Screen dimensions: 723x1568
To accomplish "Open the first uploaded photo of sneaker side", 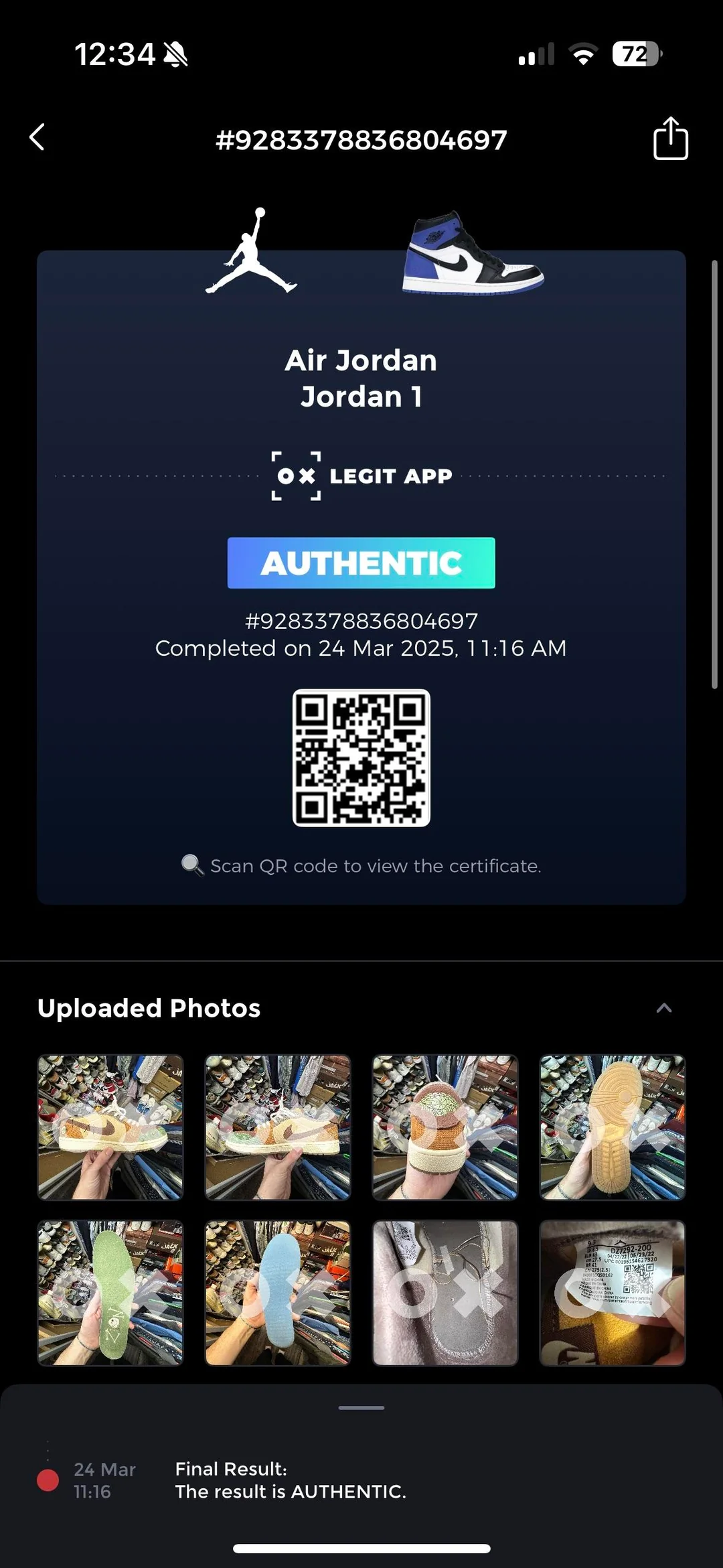I will pyautogui.click(x=110, y=1127).
